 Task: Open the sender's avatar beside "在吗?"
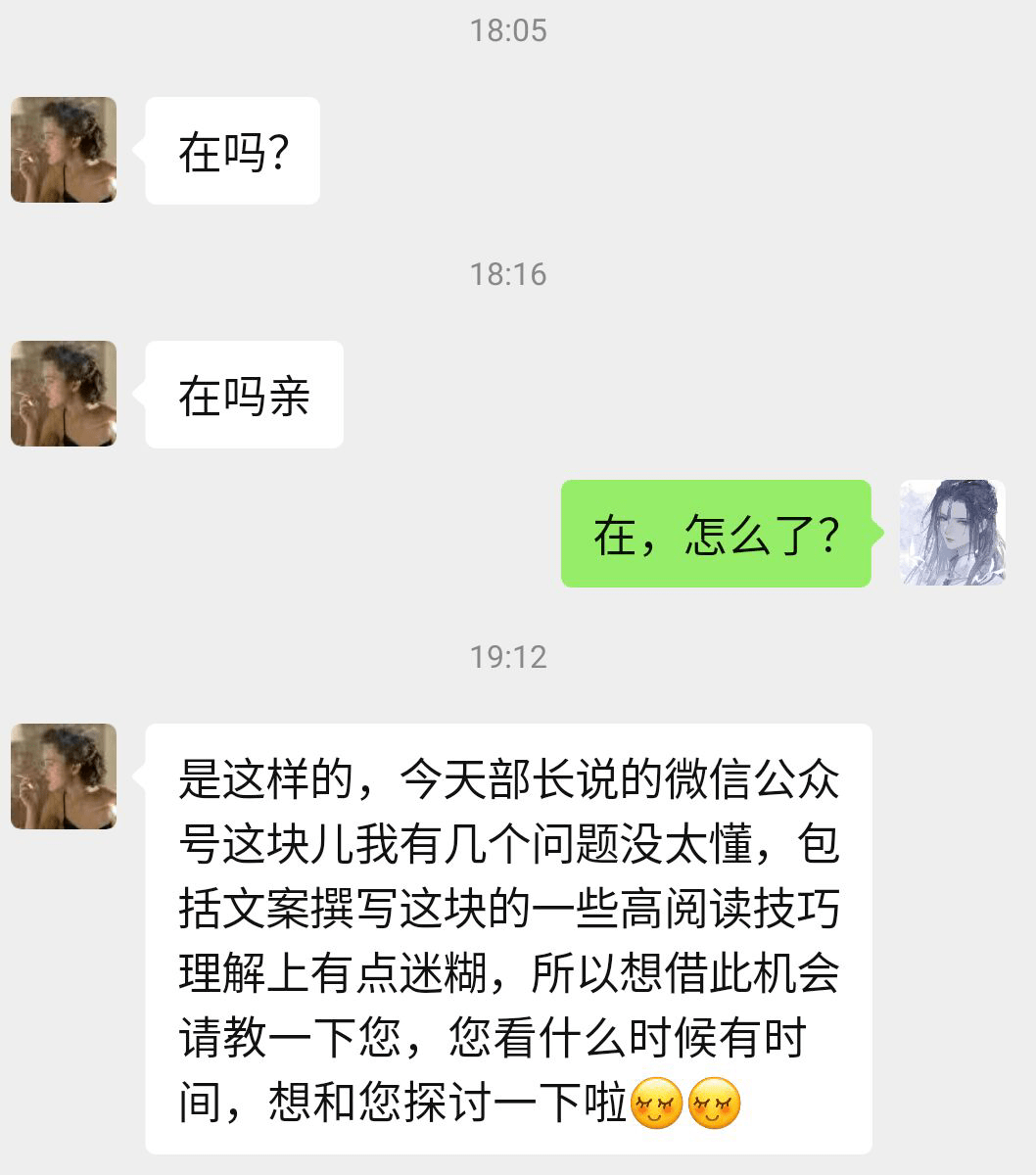pos(64,150)
